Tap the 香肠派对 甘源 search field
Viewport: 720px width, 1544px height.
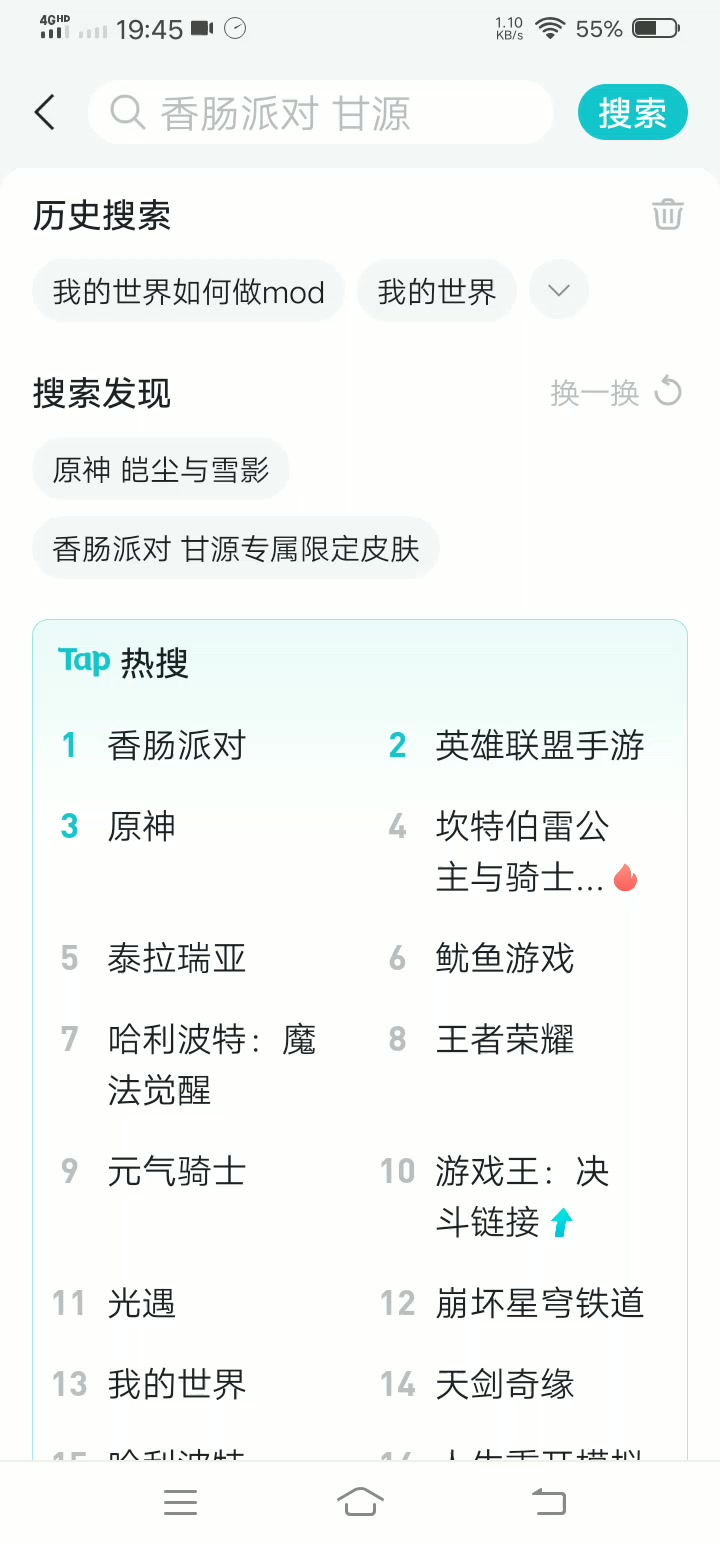pyautogui.click(x=320, y=113)
